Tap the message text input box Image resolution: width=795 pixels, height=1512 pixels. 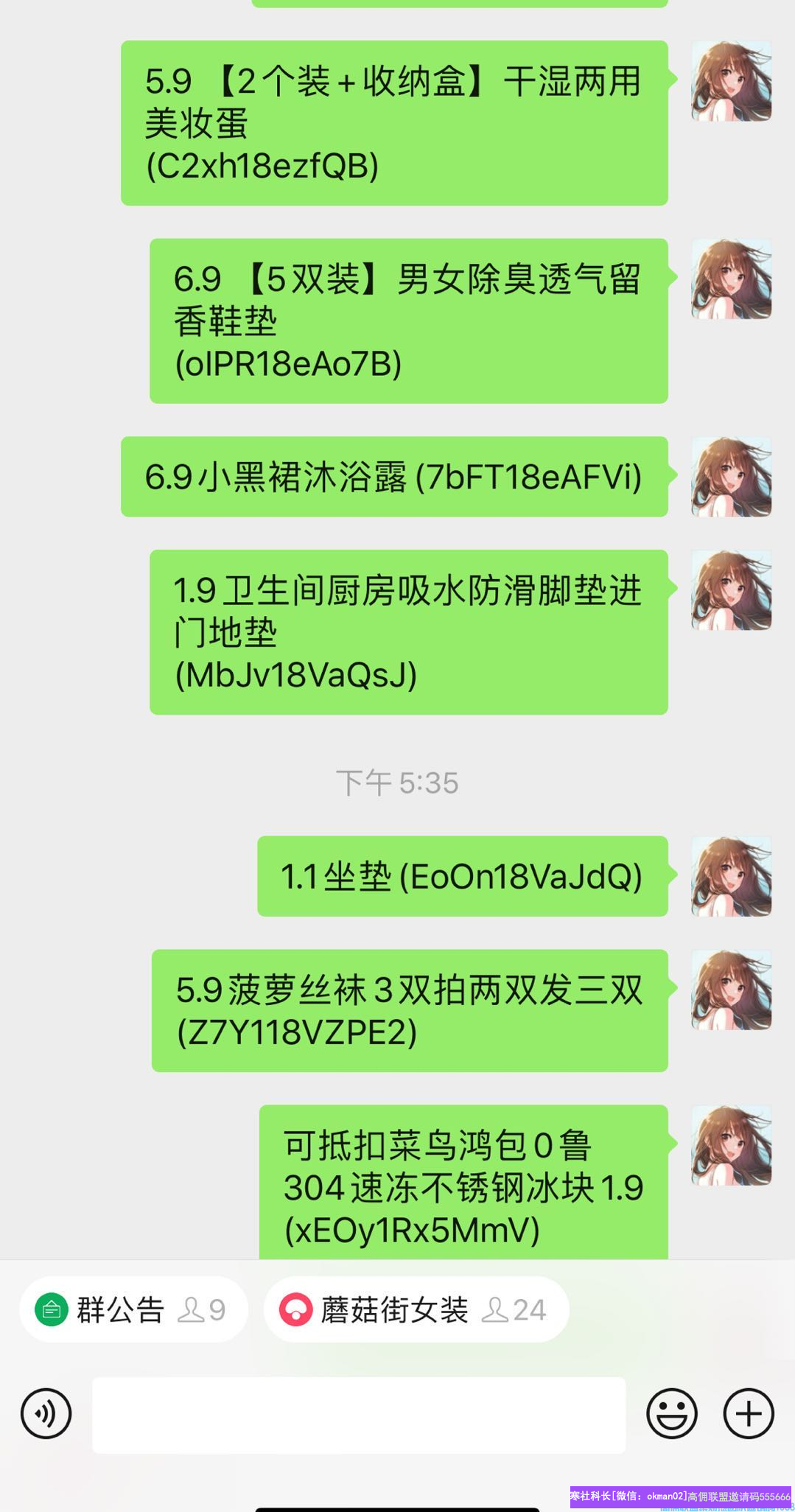tap(359, 1415)
